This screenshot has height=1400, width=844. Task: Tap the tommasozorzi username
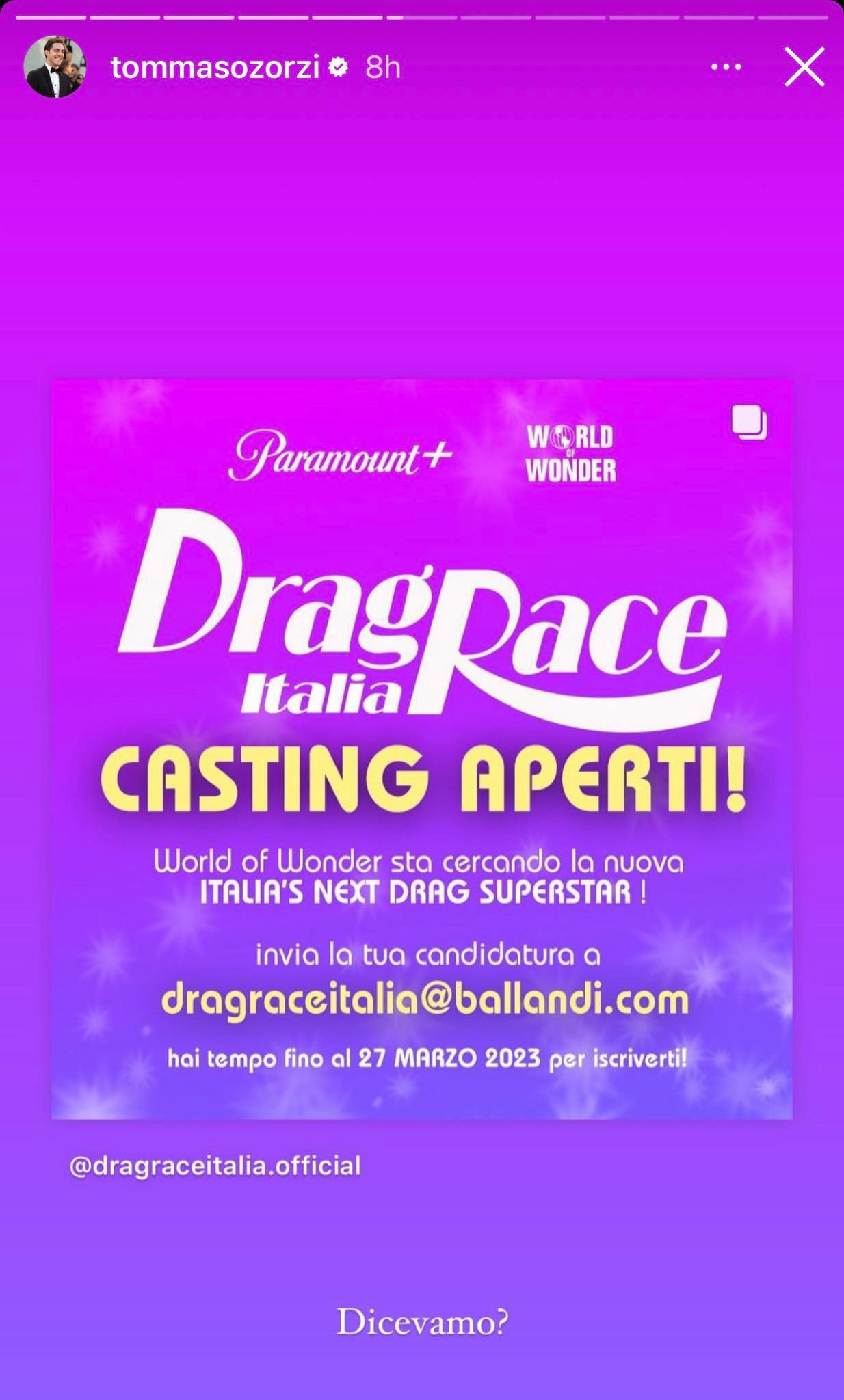tap(215, 67)
